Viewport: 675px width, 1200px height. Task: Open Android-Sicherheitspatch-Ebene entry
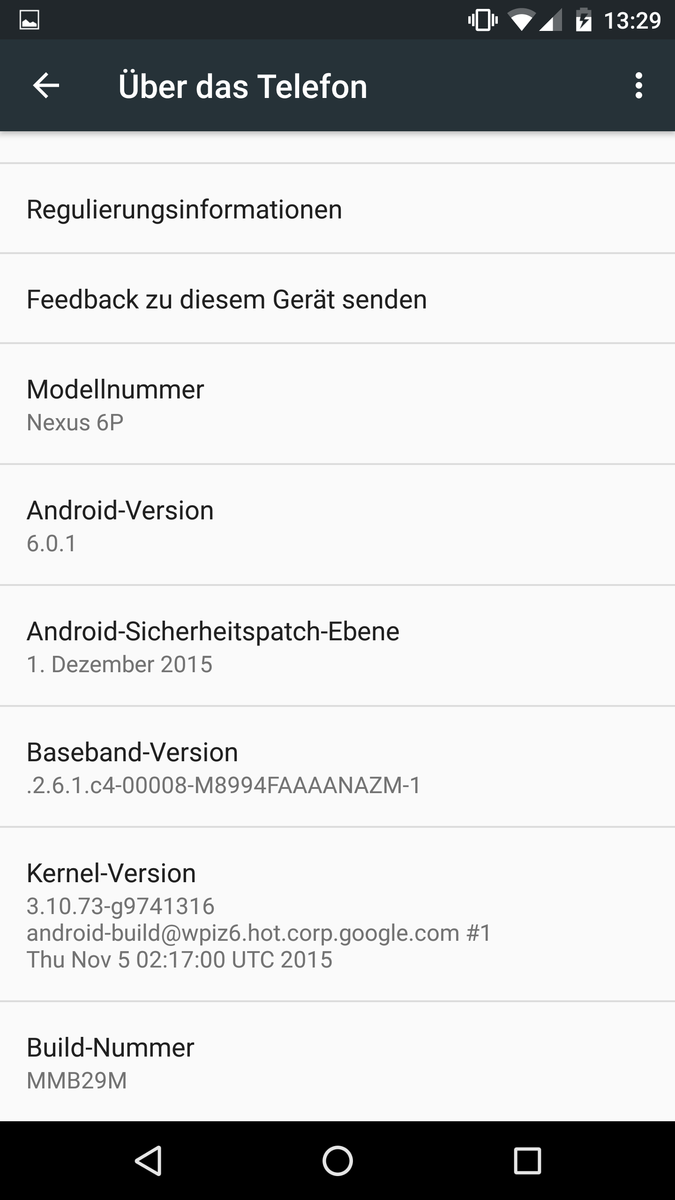click(337, 646)
